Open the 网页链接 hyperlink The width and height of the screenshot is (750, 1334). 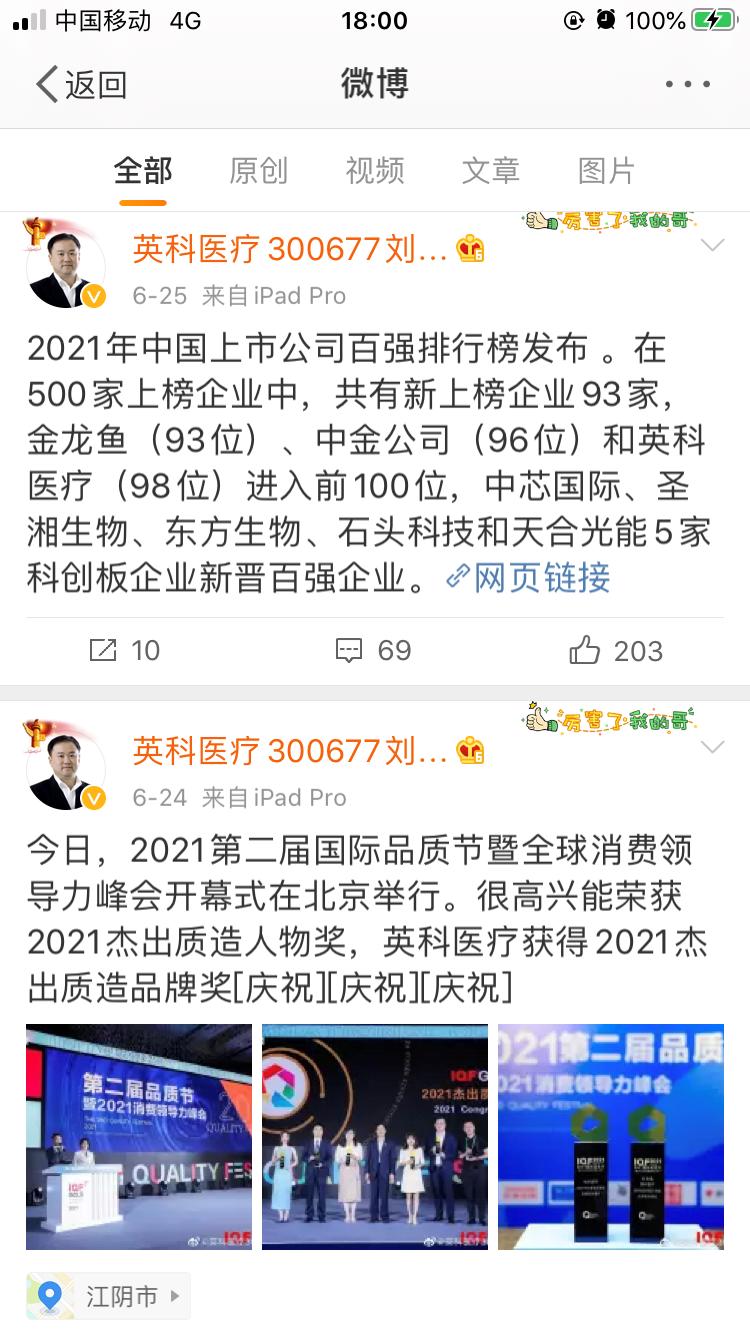tap(545, 578)
